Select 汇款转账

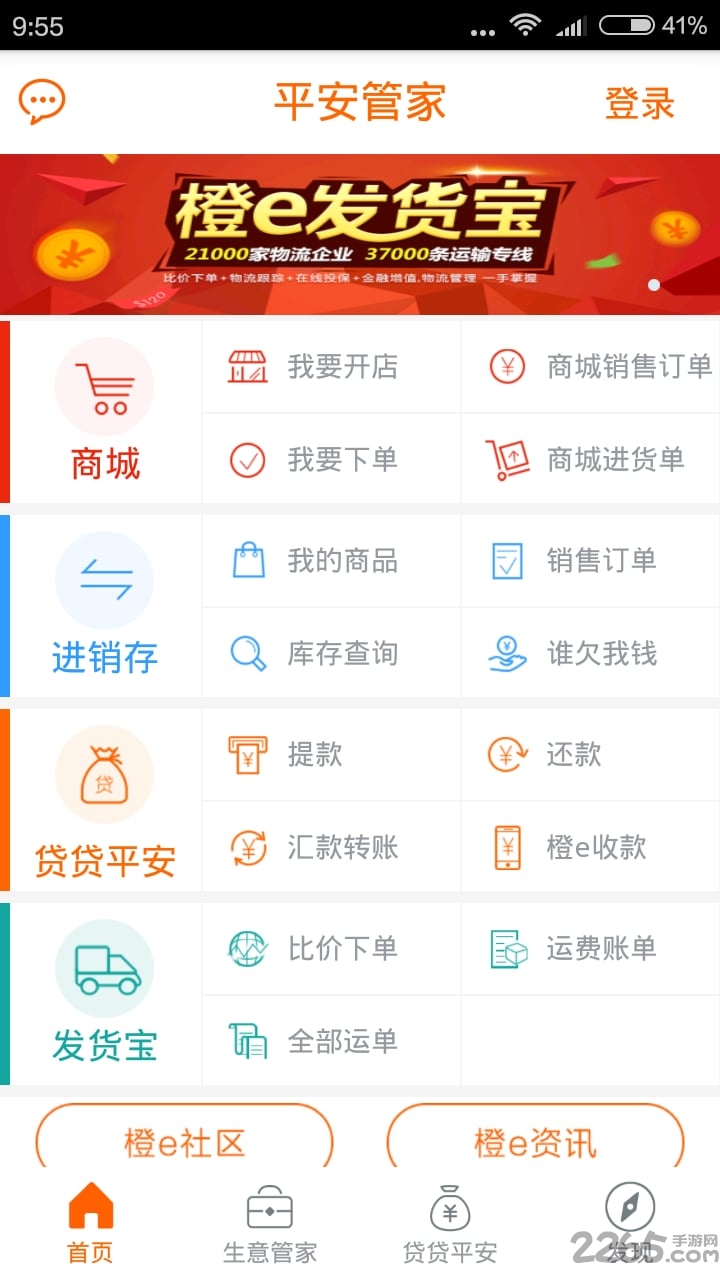pos(331,848)
